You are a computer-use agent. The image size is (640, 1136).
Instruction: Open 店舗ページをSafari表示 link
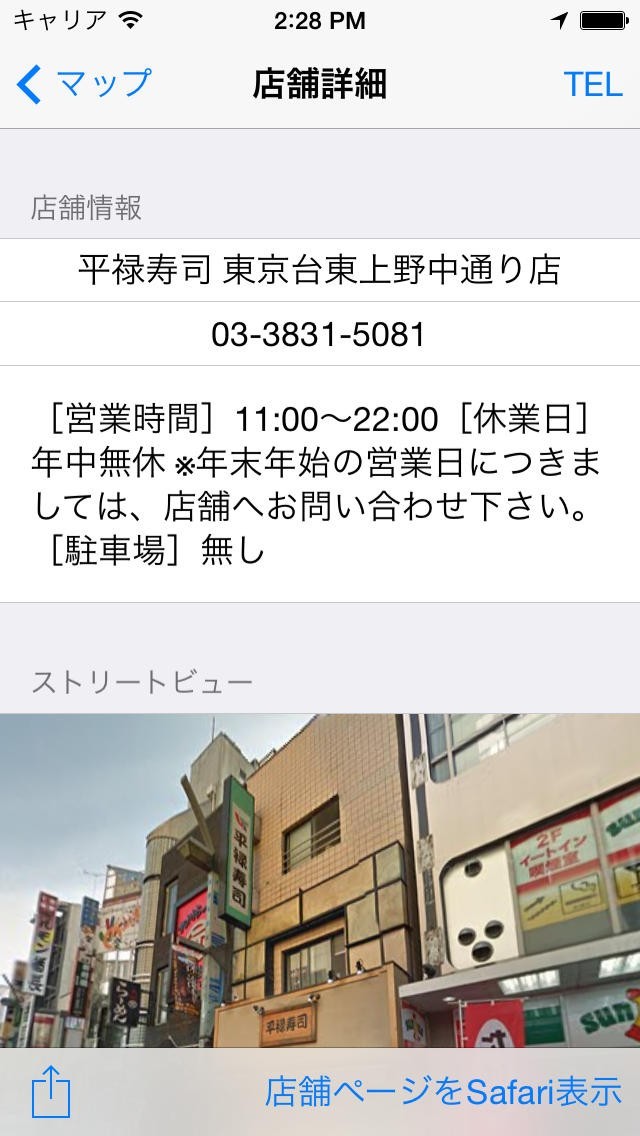443,1092
